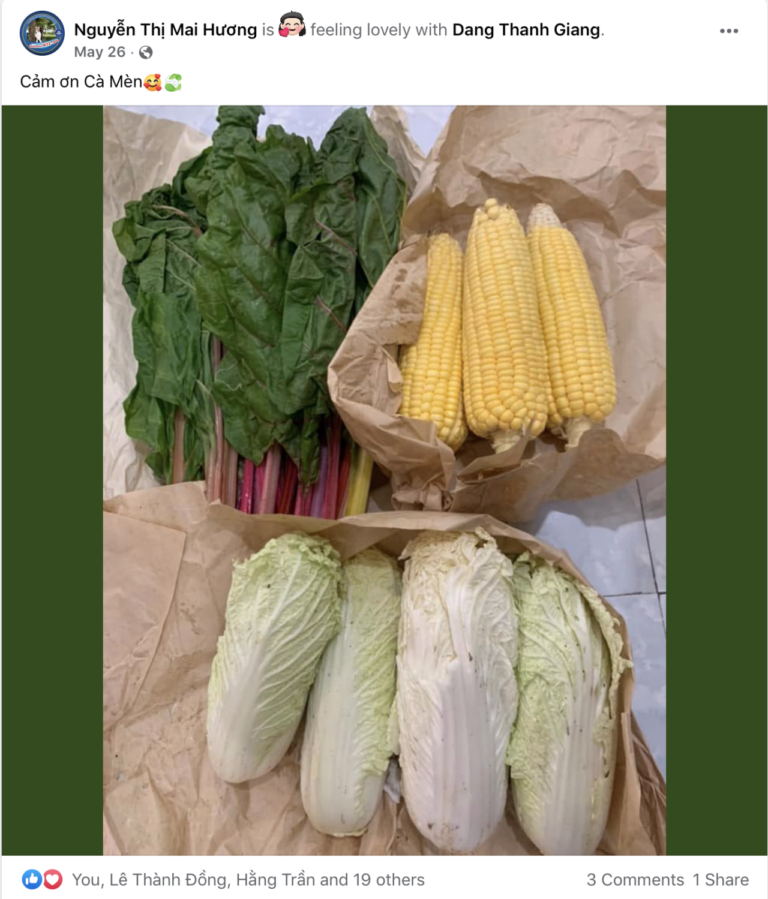View the 1 Share list

[x=720, y=880]
